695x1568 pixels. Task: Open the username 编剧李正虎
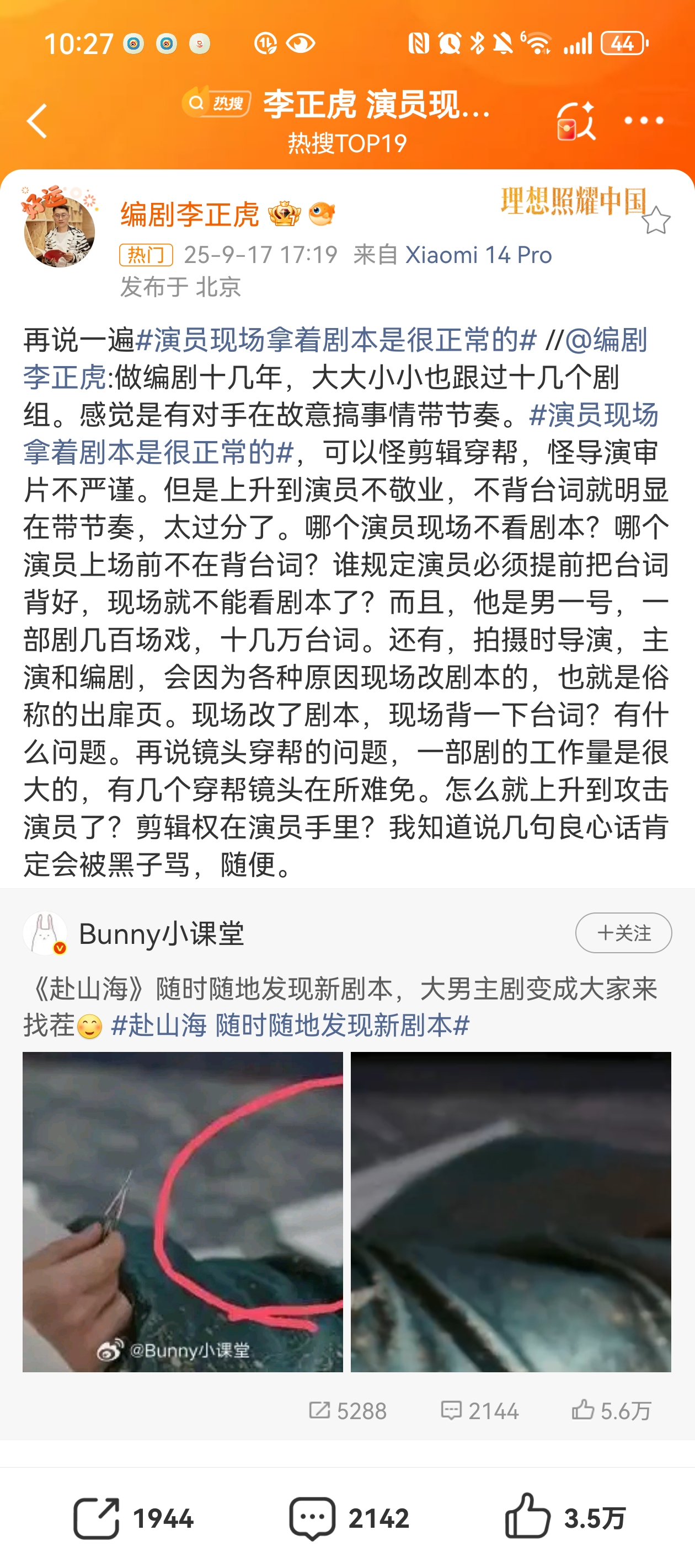pos(190,214)
